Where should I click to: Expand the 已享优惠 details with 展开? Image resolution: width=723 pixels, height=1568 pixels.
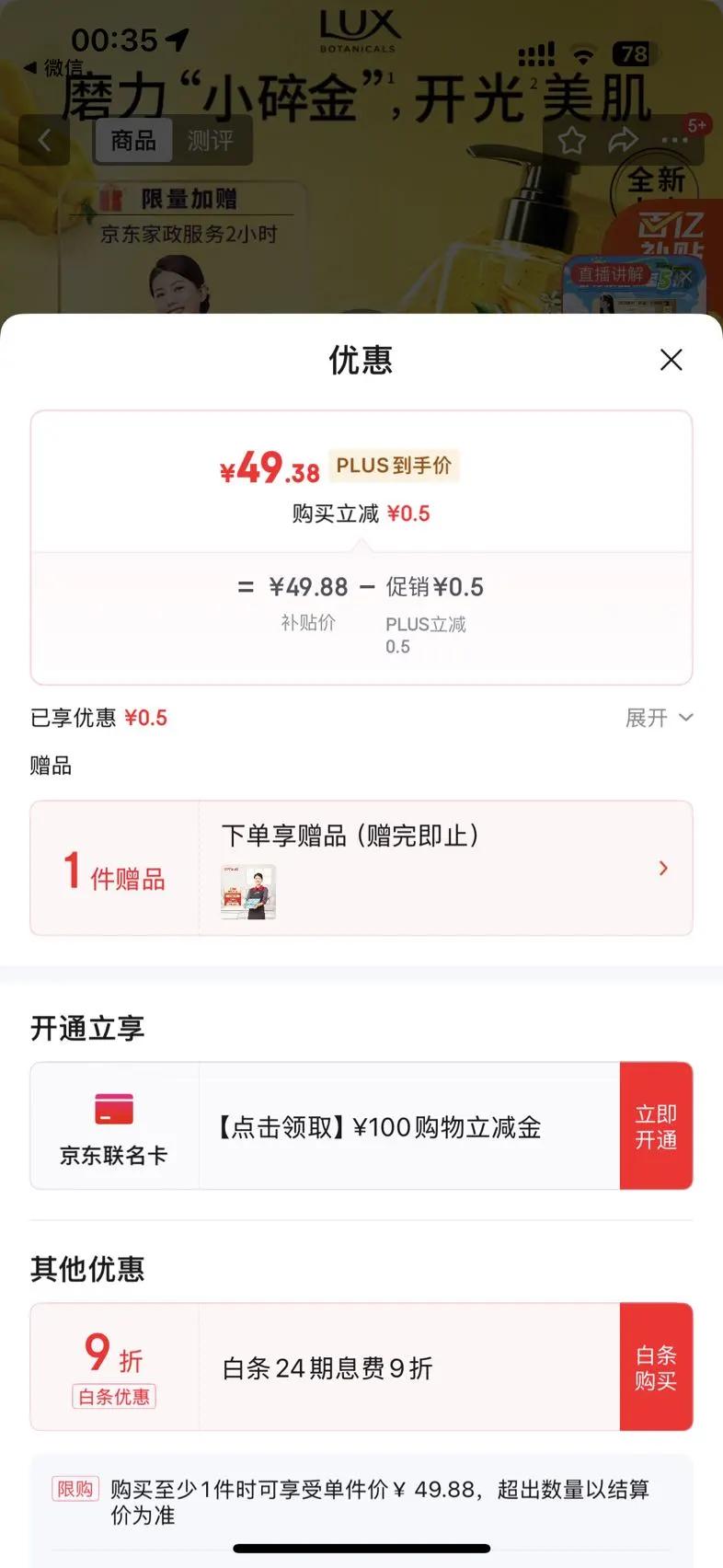click(x=659, y=718)
